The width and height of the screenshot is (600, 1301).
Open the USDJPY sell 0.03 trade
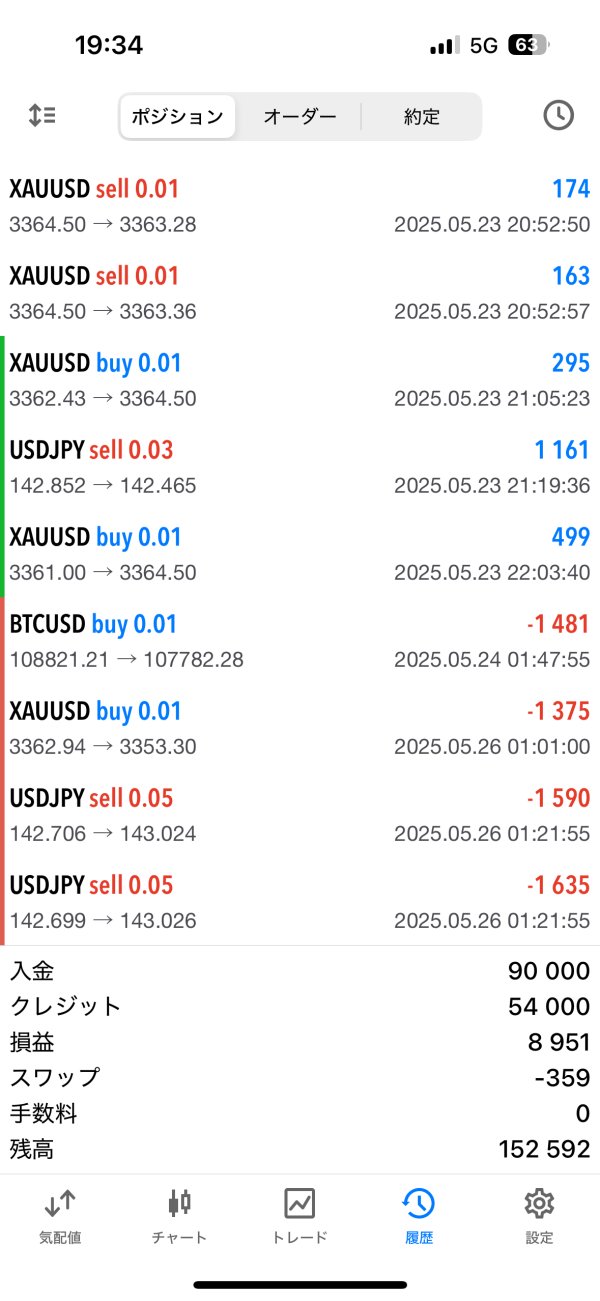300,466
